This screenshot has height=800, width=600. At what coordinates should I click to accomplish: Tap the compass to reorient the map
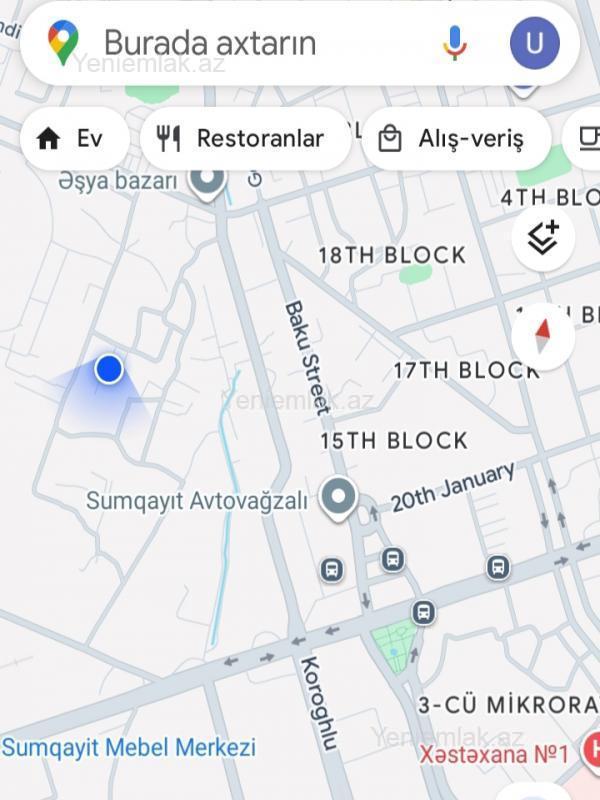click(x=543, y=335)
